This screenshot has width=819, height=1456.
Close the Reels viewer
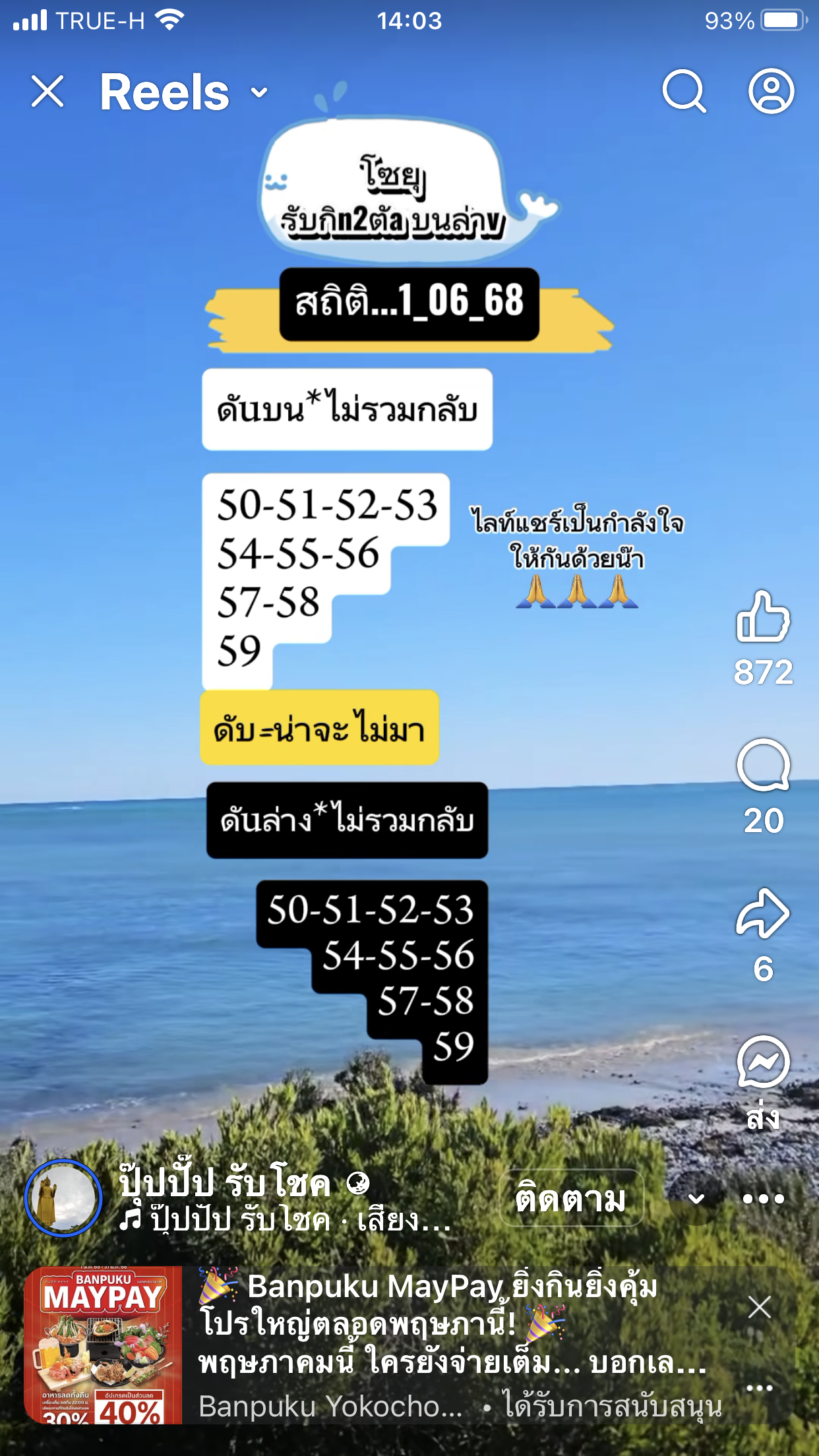pyautogui.click(x=47, y=91)
